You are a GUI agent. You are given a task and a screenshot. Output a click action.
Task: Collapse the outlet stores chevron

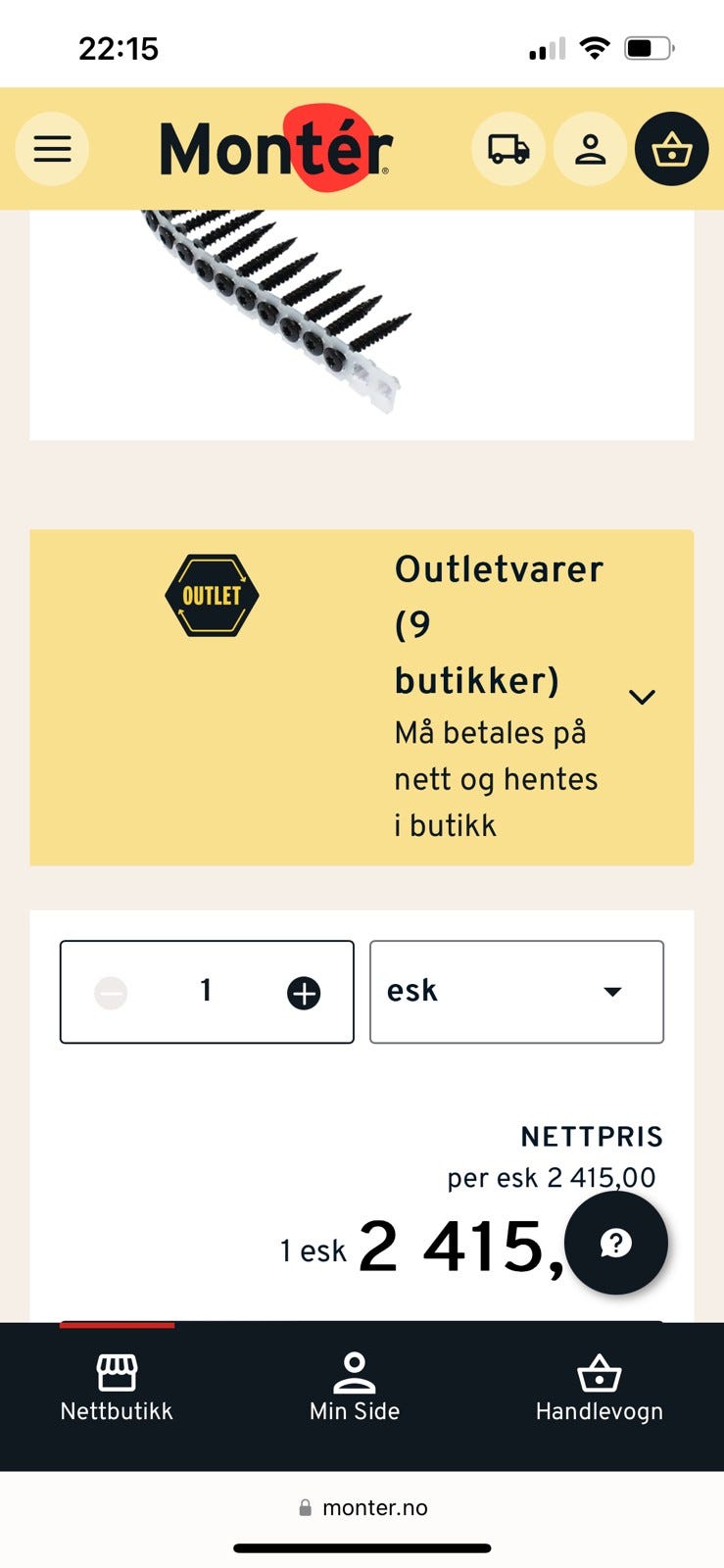point(643,696)
